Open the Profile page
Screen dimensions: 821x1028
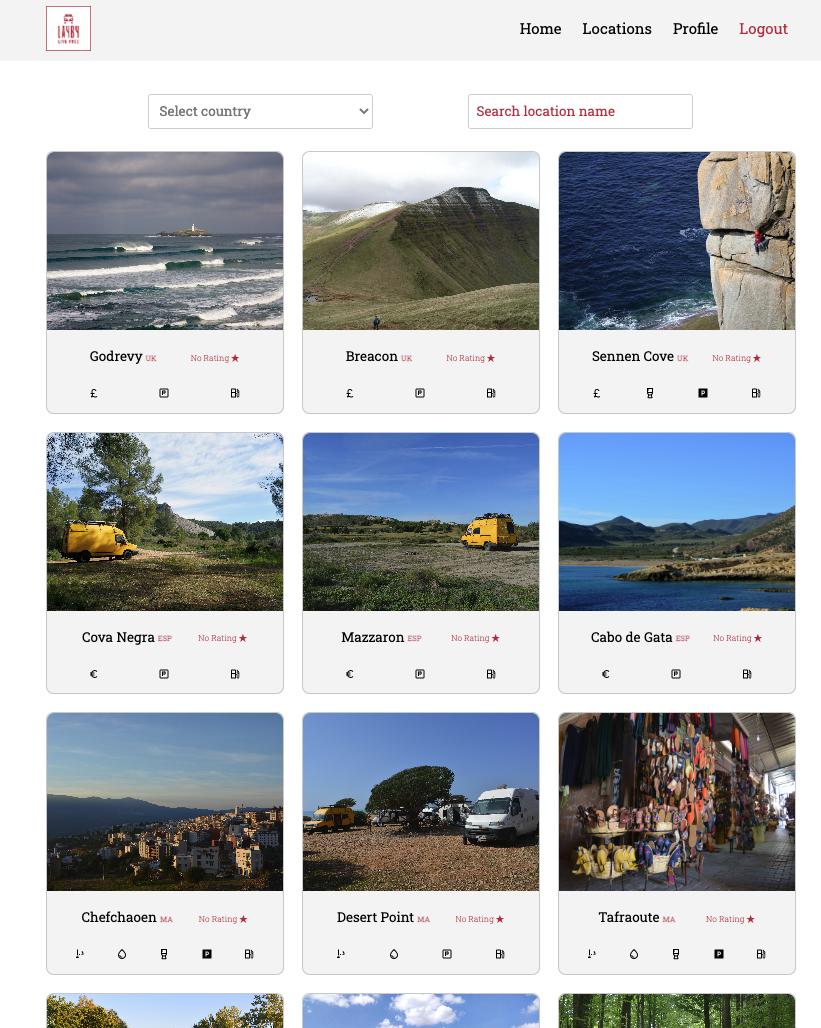tap(695, 29)
